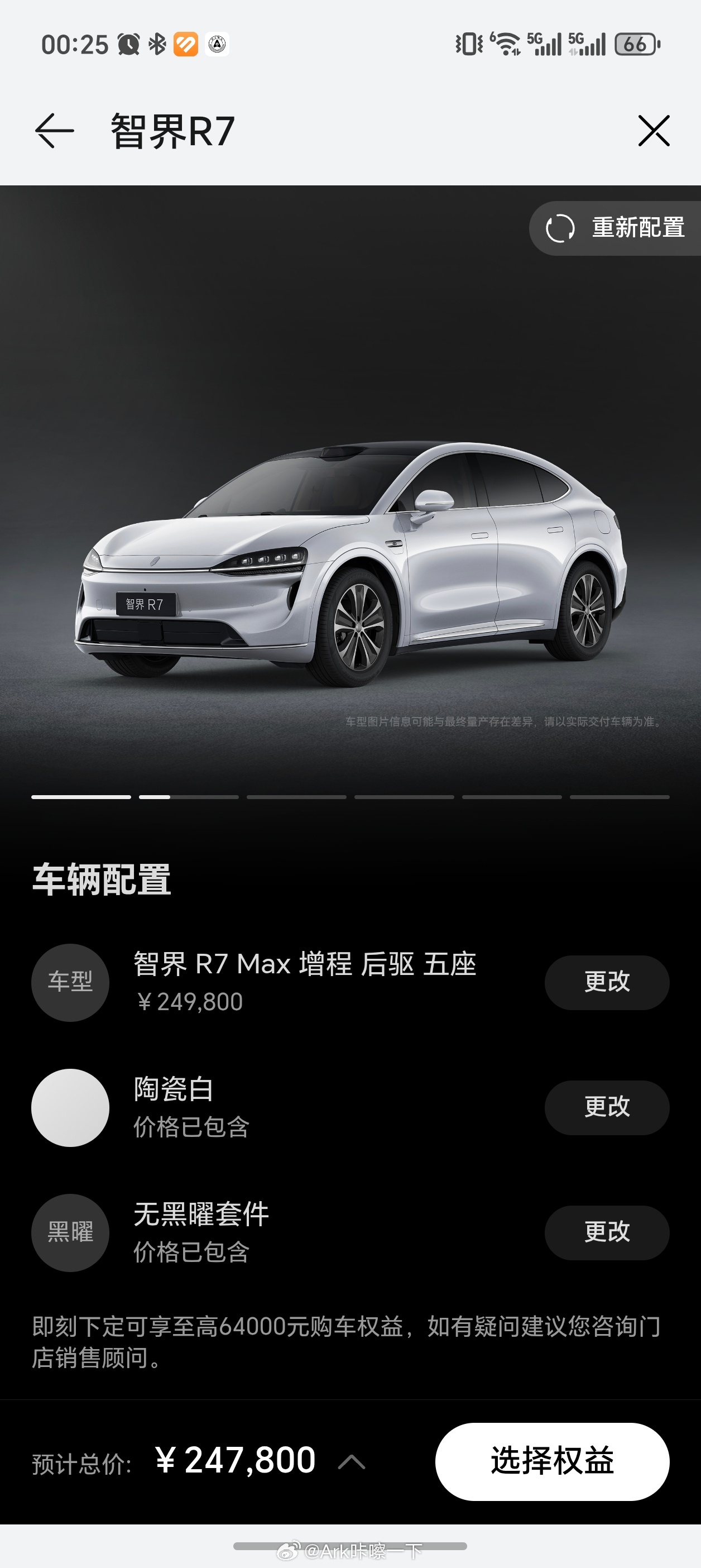Click the orange notification icon near the clock
Screen dimensions: 701x1568
pyautogui.click(x=186, y=43)
